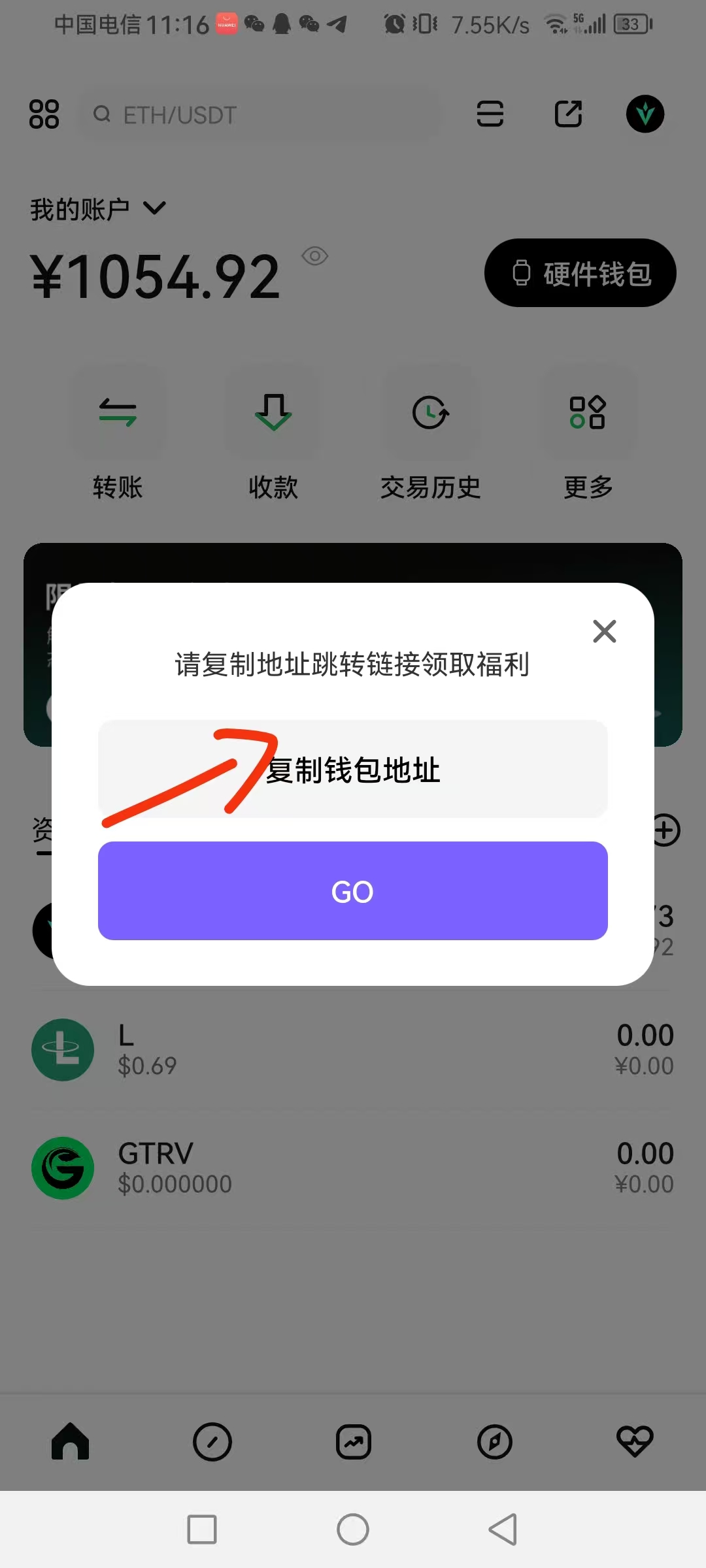Open 更多 more options
The image size is (706, 1568).
tap(588, 434)
